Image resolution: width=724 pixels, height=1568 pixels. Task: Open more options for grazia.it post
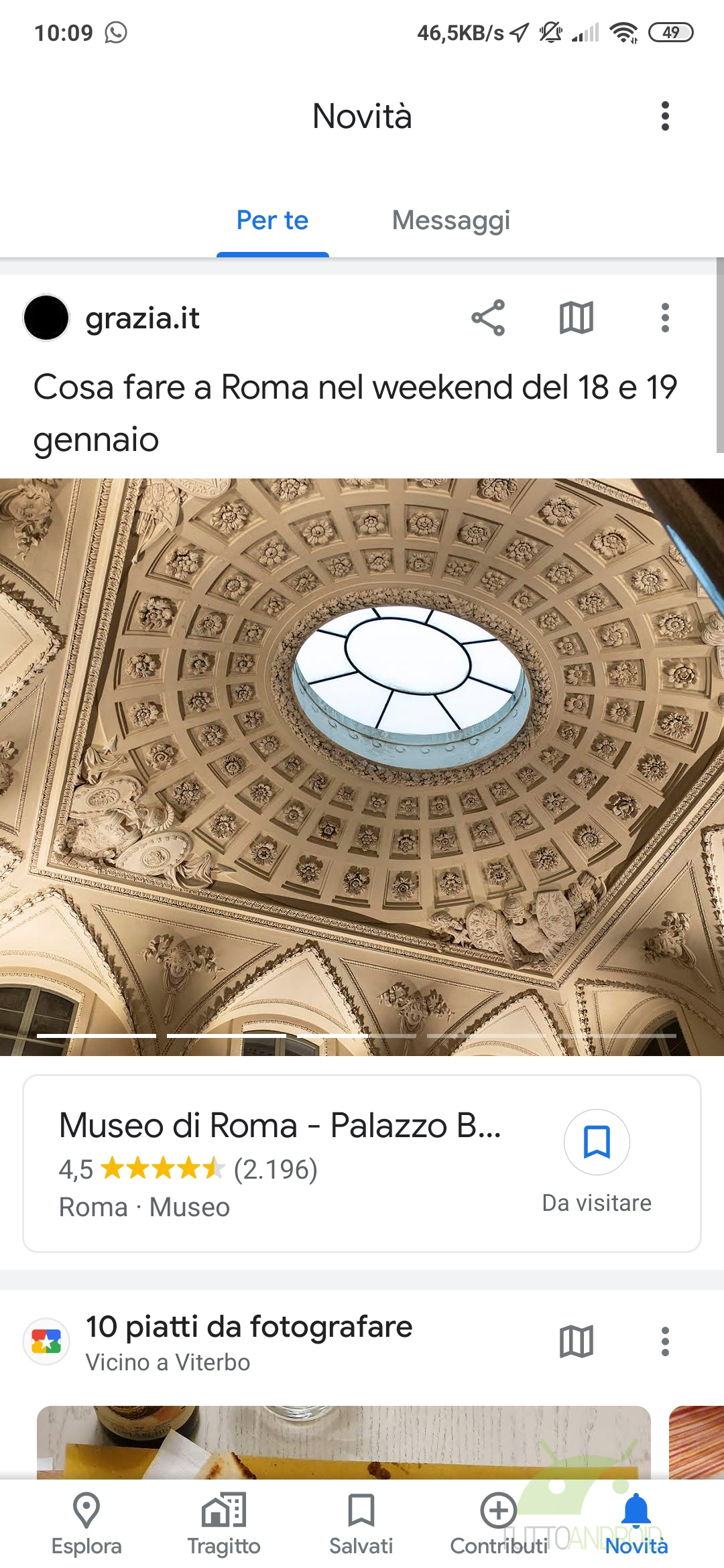[664, 318]
